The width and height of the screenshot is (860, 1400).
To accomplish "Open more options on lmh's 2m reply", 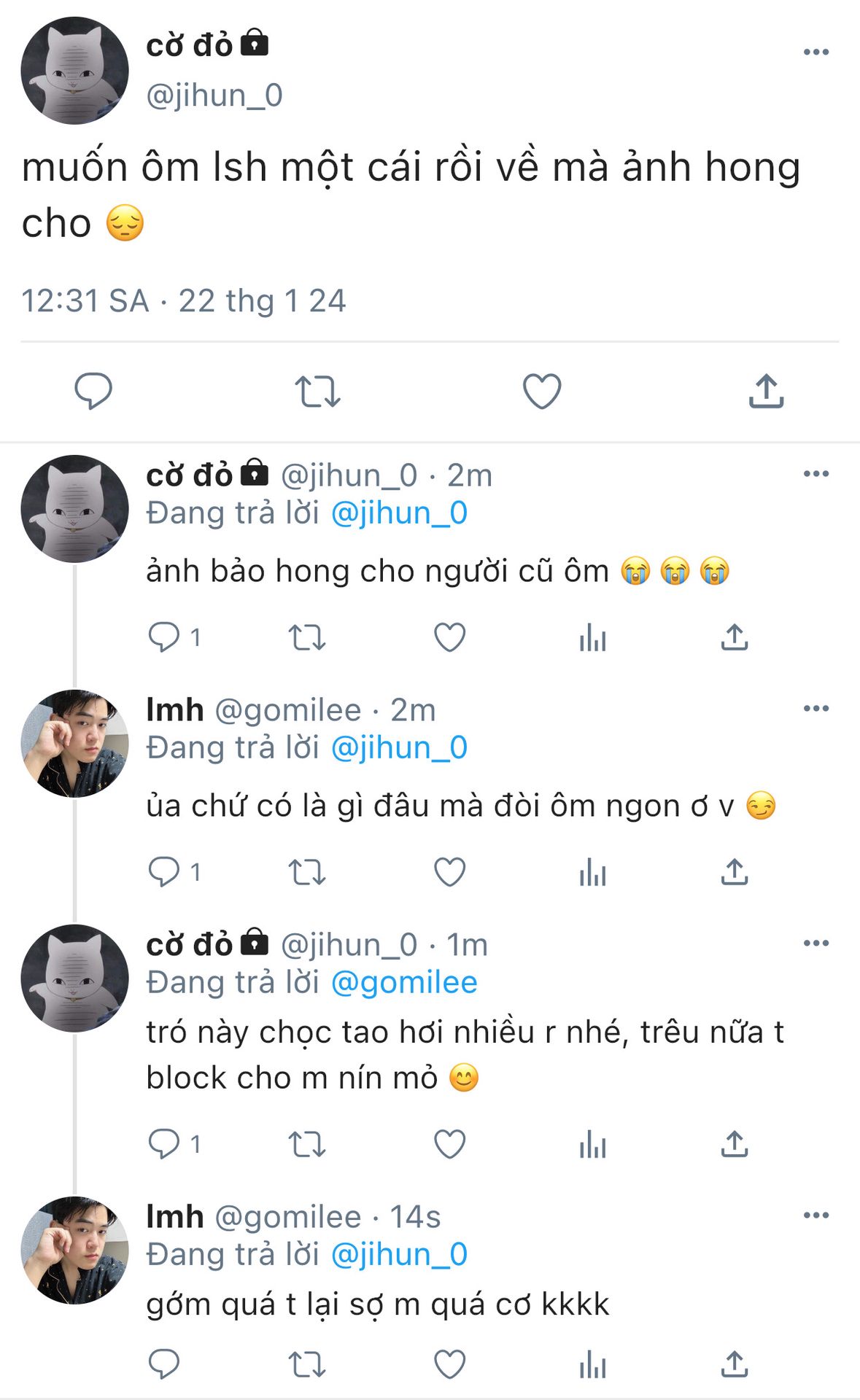I will point(816,708).
